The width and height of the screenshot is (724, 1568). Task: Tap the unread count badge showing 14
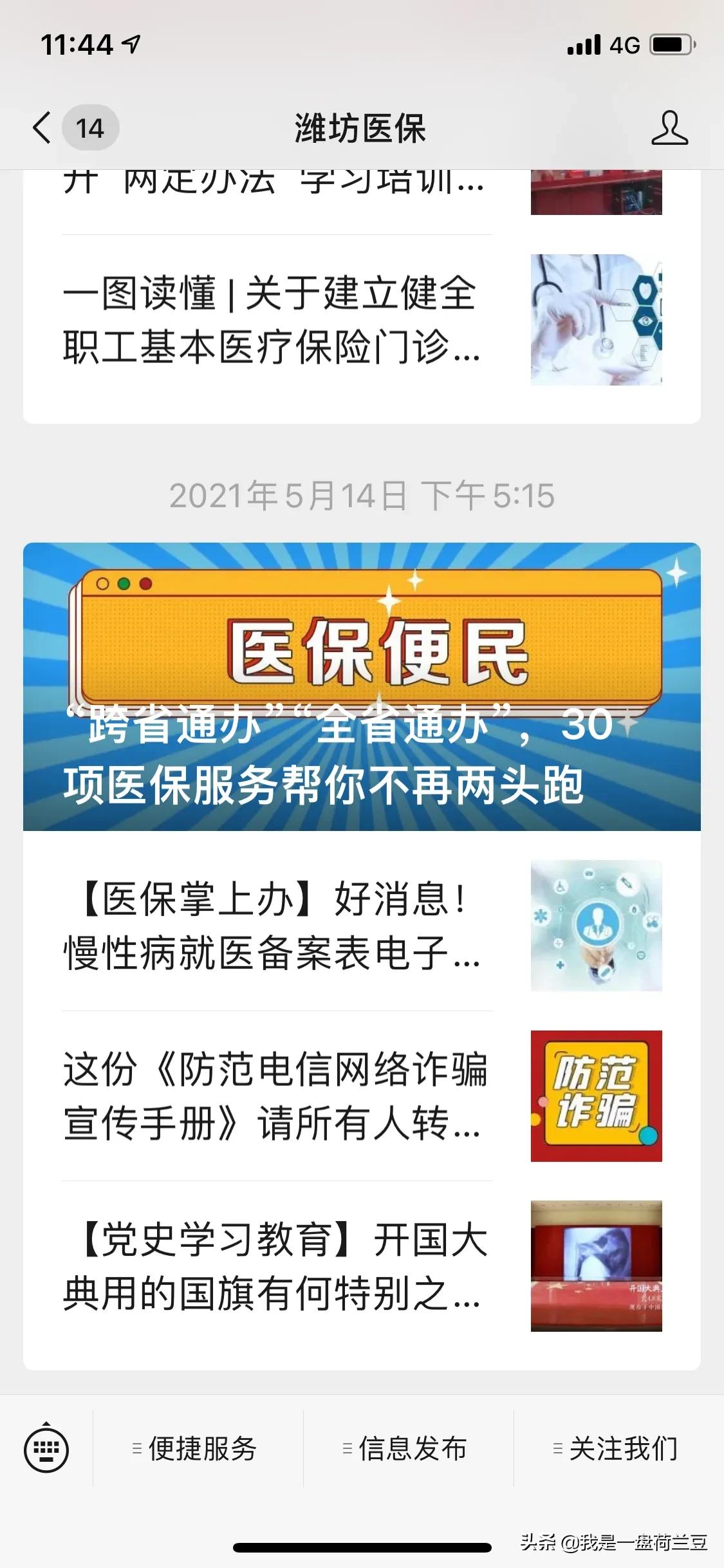90,127
